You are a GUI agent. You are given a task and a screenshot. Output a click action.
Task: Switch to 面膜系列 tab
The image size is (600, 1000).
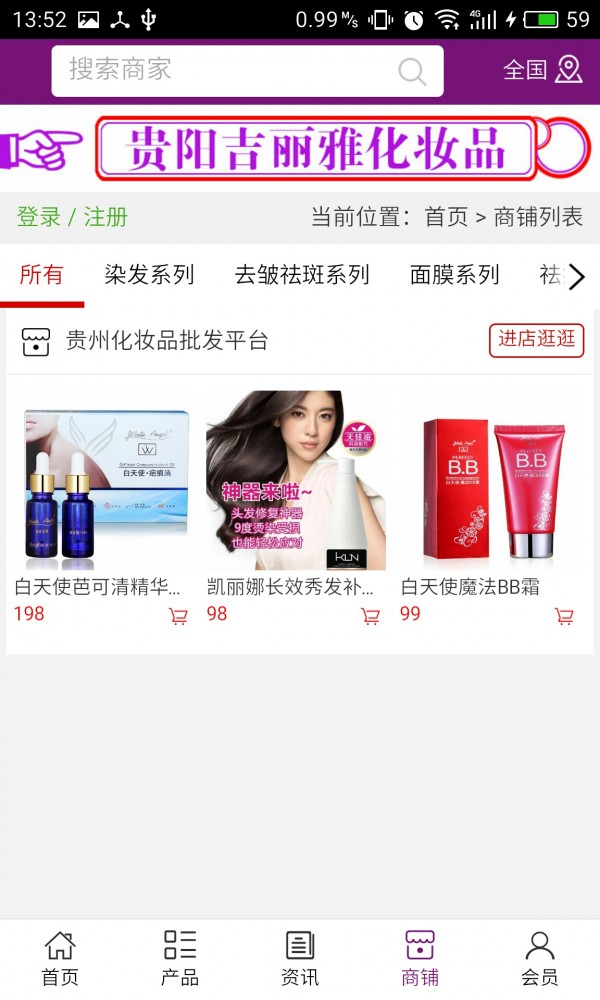[x=455, y=275]
